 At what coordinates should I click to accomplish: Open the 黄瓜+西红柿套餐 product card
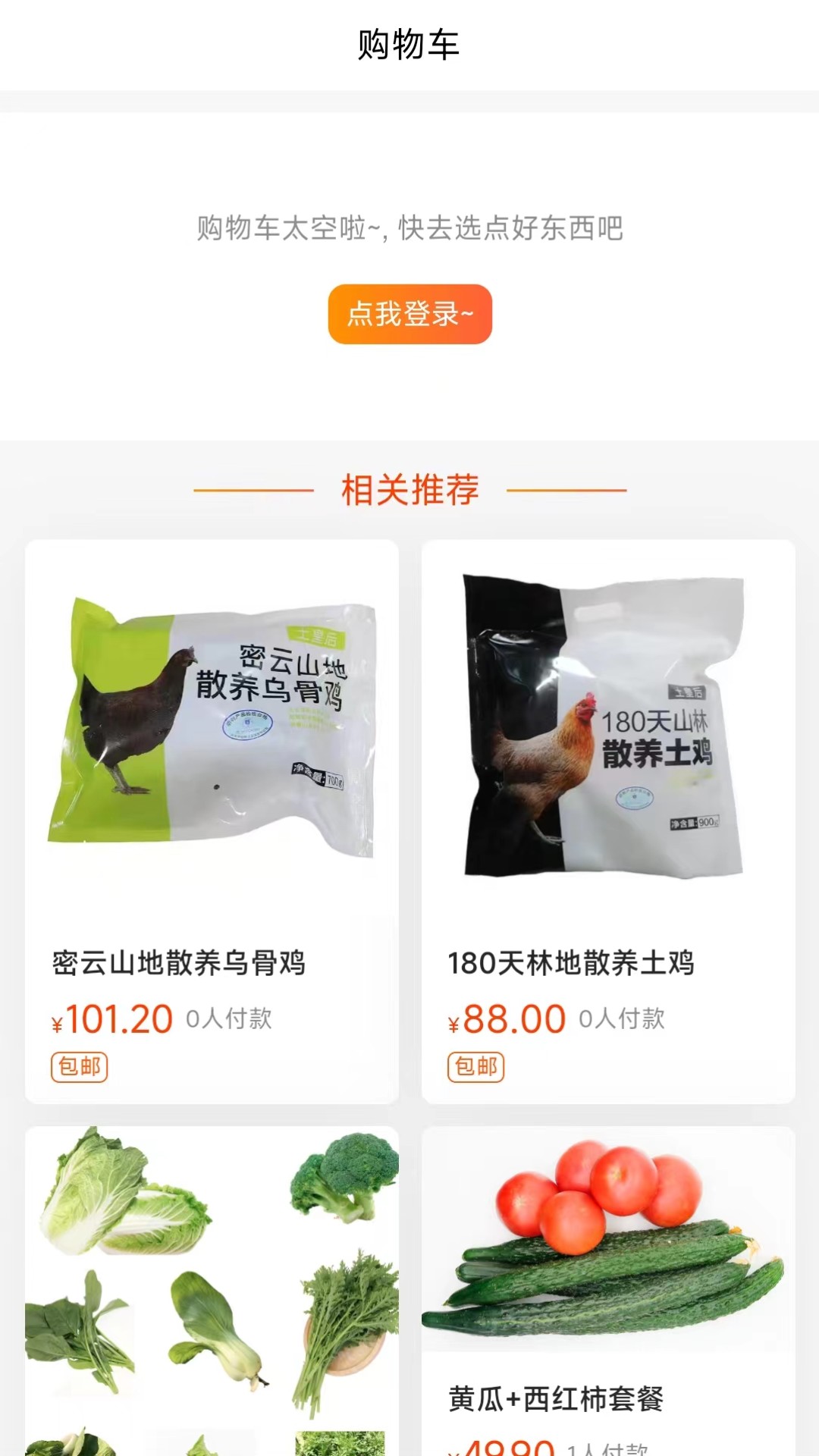coord(608,1289)
